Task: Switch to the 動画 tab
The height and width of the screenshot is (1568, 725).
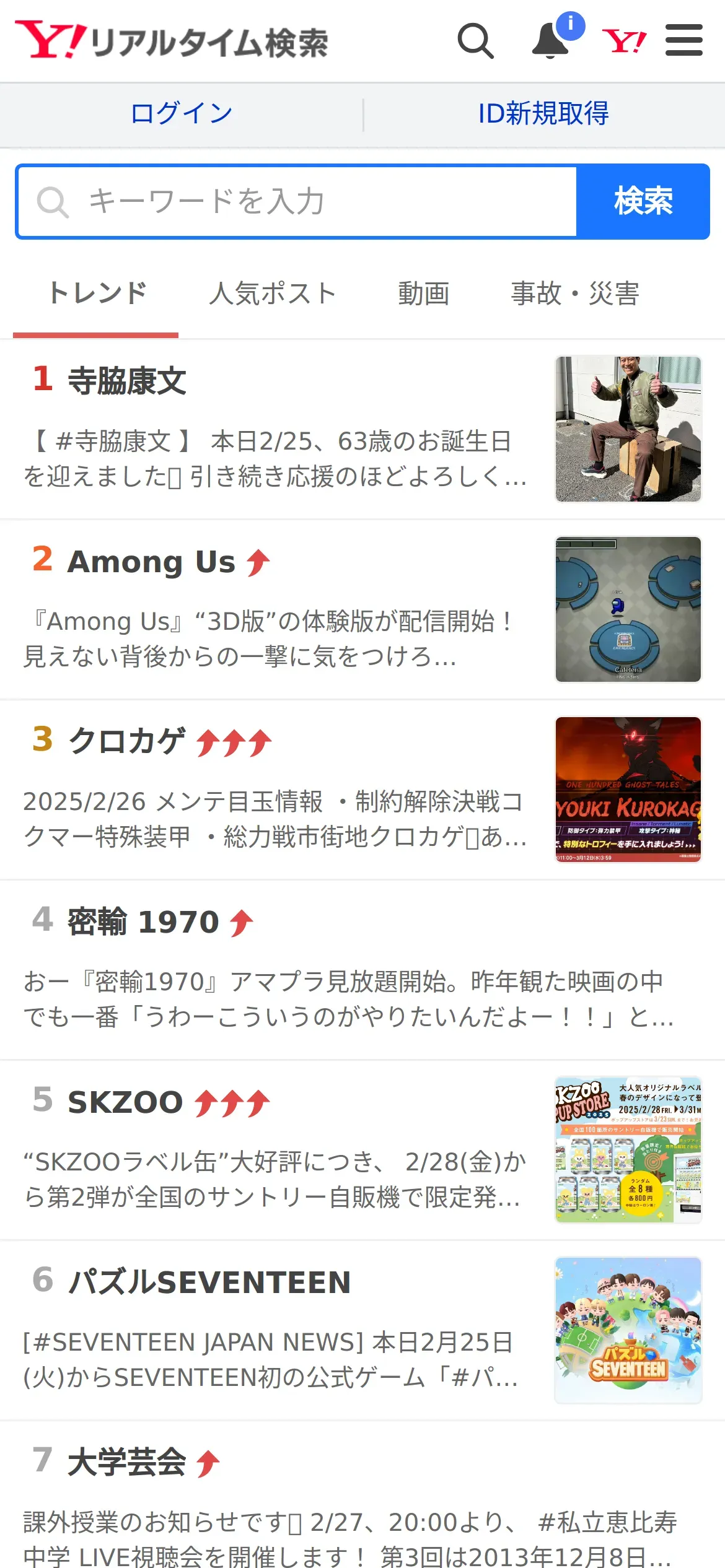Action: [424, 294]
